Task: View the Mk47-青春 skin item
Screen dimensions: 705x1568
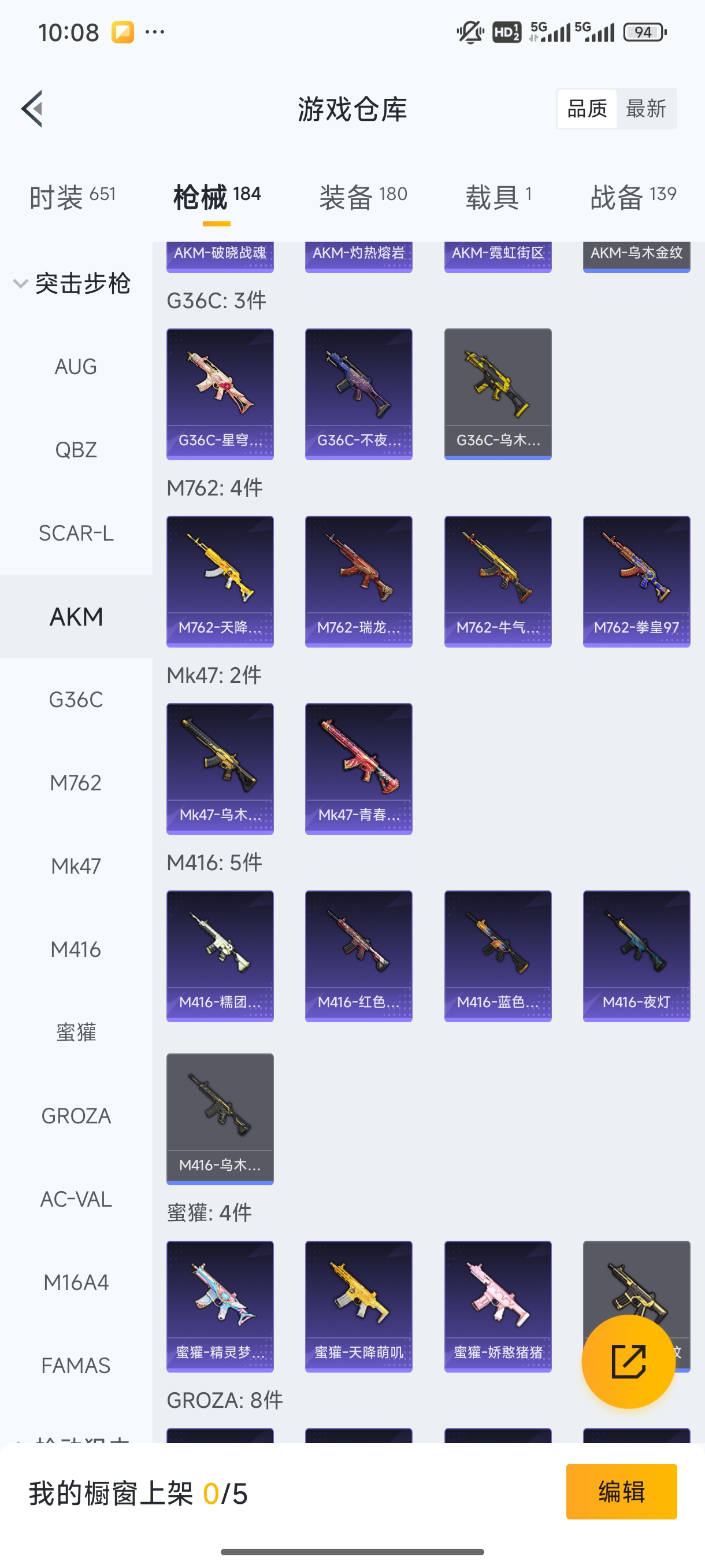Action: [x=358, y=769]
